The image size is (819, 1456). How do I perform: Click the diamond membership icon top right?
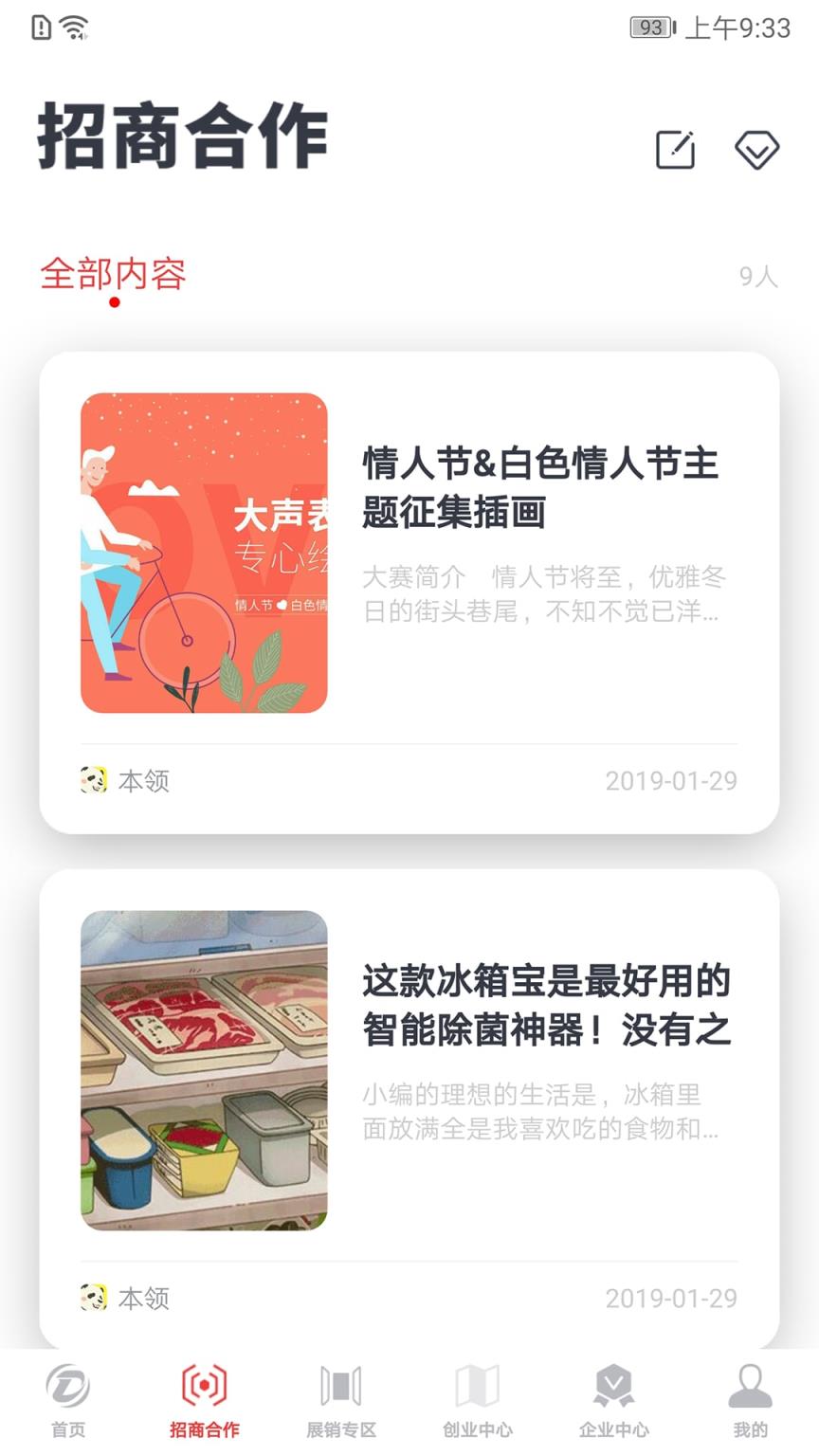pos(756,150)
